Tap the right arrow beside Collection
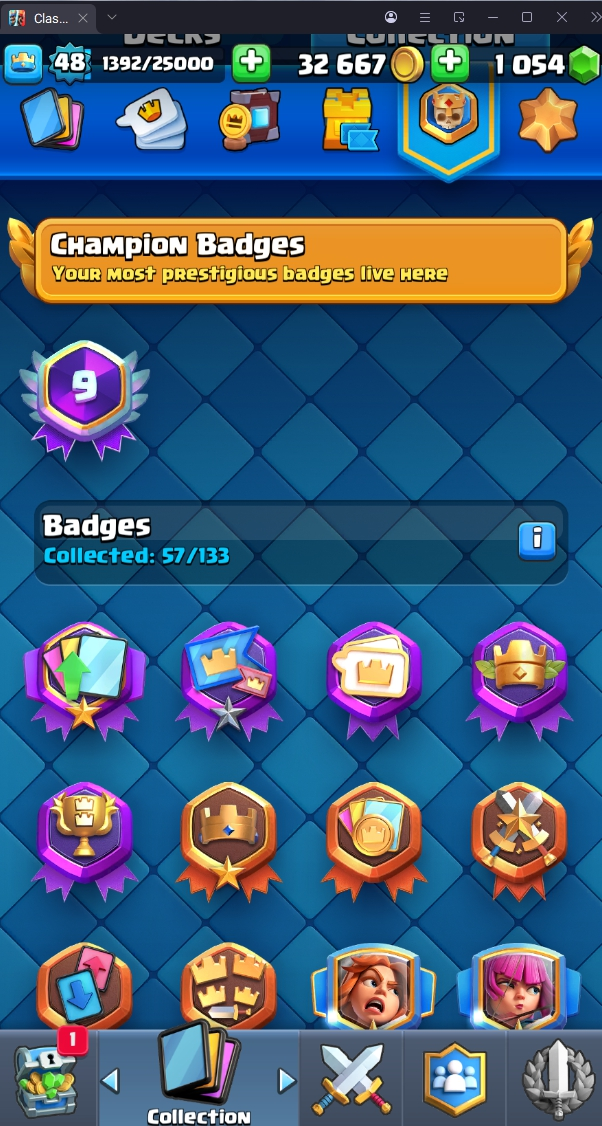This screenshot has height=1126, width=602. 287,1080
